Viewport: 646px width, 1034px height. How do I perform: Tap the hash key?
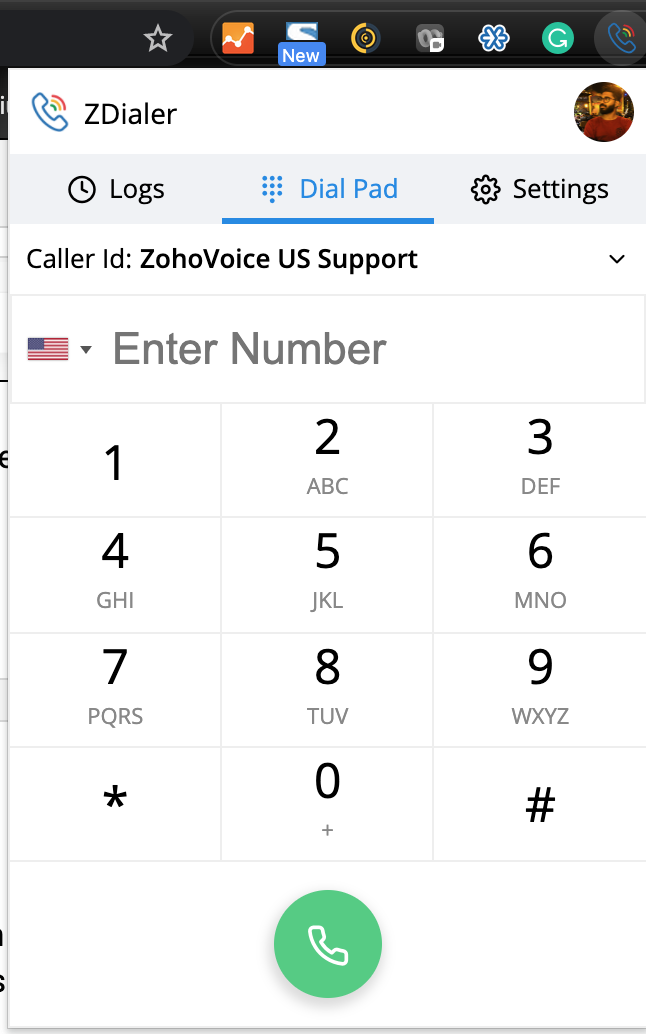pyautogui.click(x=540, y=804)
